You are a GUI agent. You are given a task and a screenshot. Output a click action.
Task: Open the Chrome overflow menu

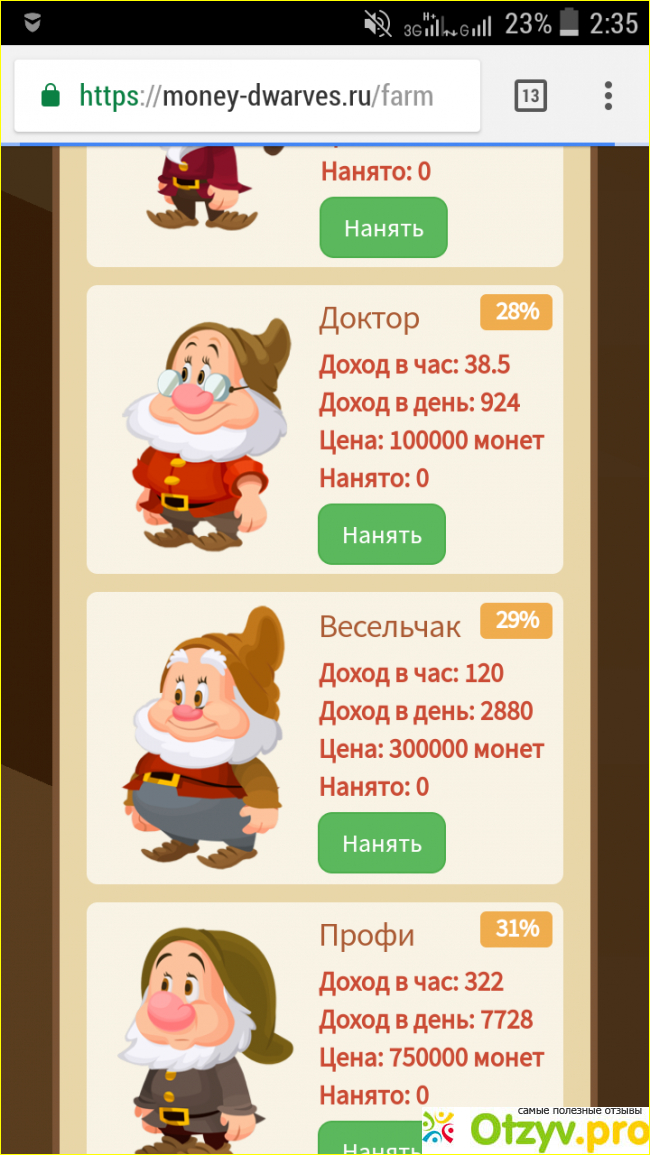pyautogui.click(x=608, y=96)
